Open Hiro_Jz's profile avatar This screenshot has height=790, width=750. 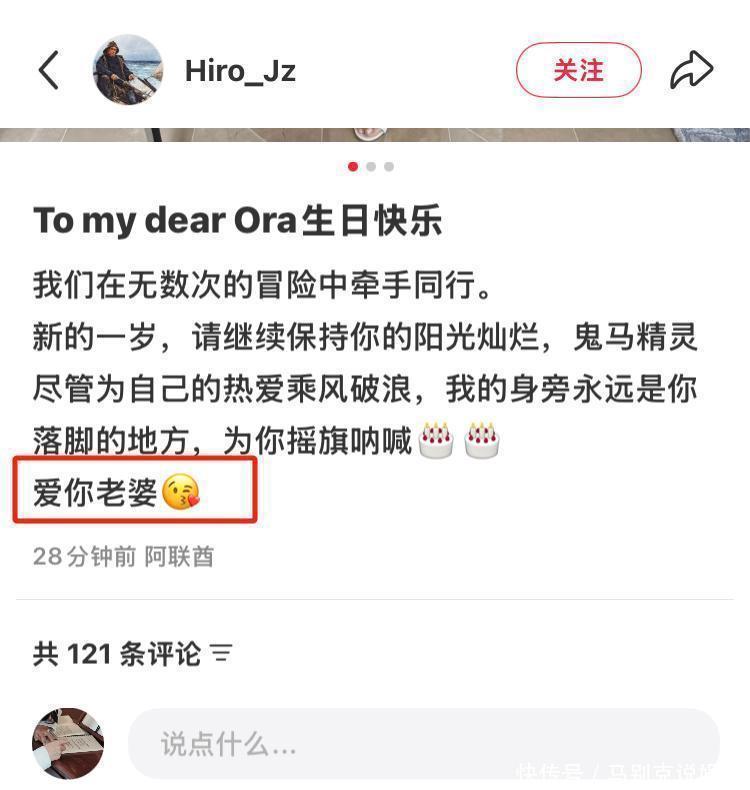(x=128, y=70)
